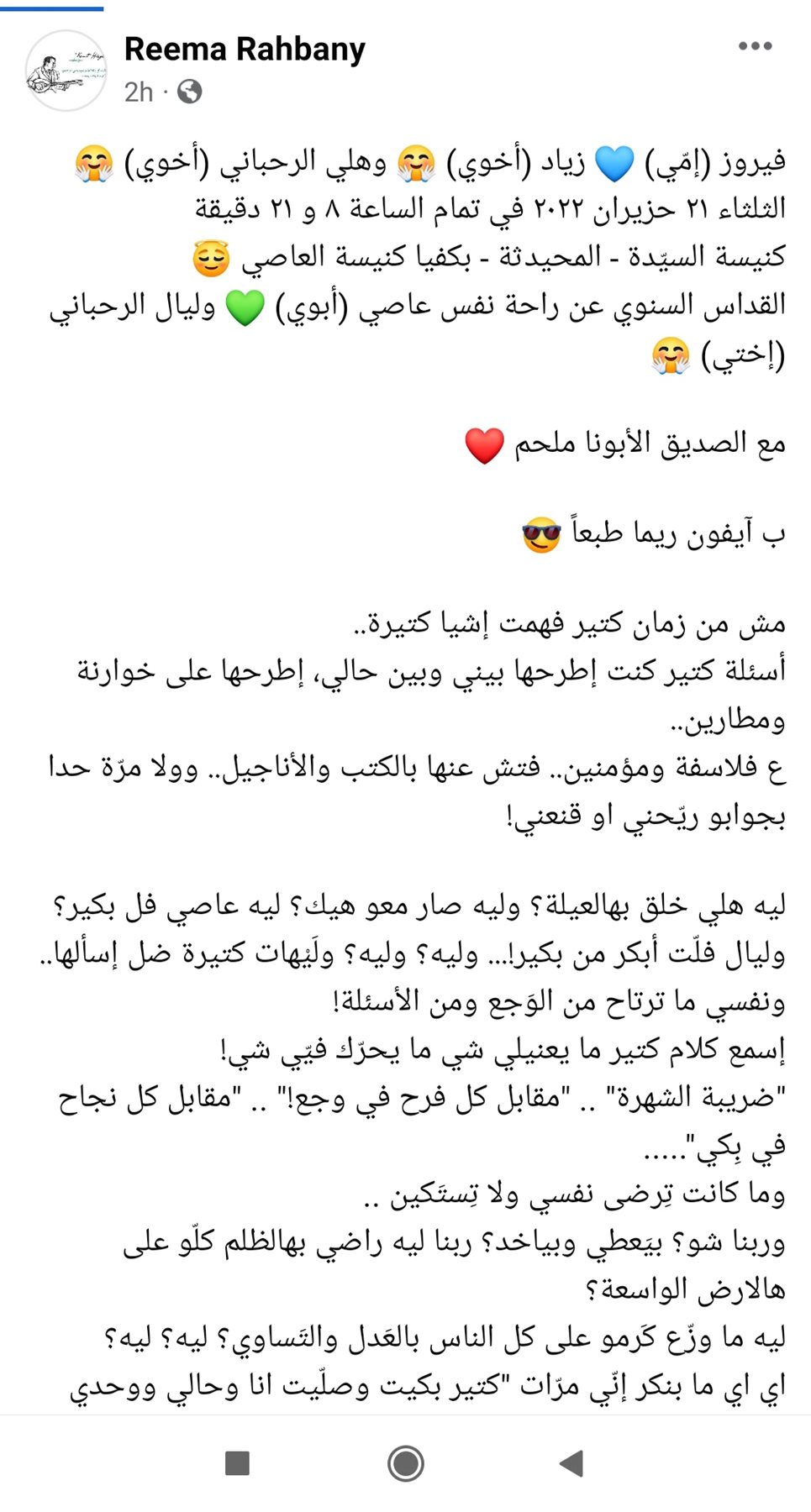Open recent apps via the square button
This screenshot has width=811, height=1512.
click(238, 1463)
